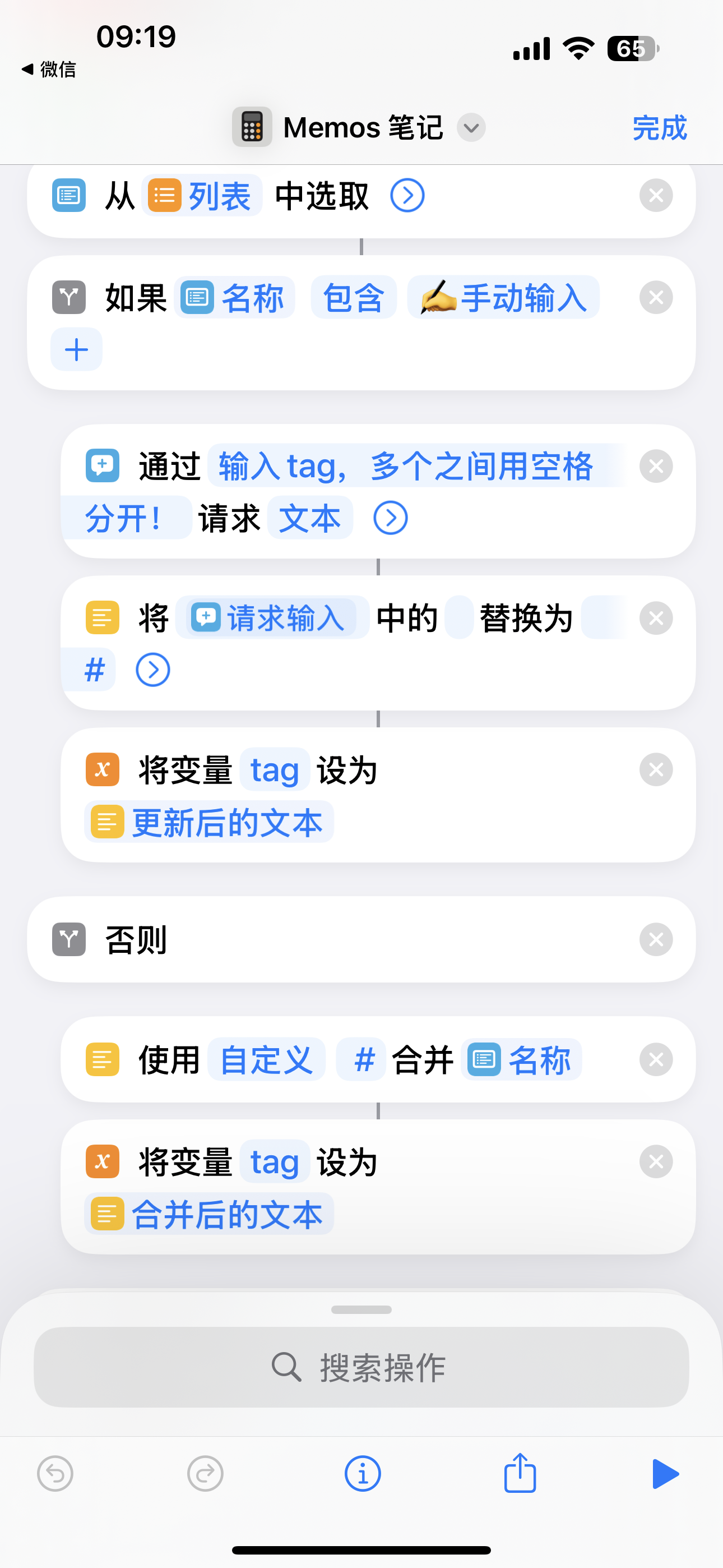Open the Memos 笔记 title dropdown
This screenshot has height=1568, width=723.
click(471, 128)
